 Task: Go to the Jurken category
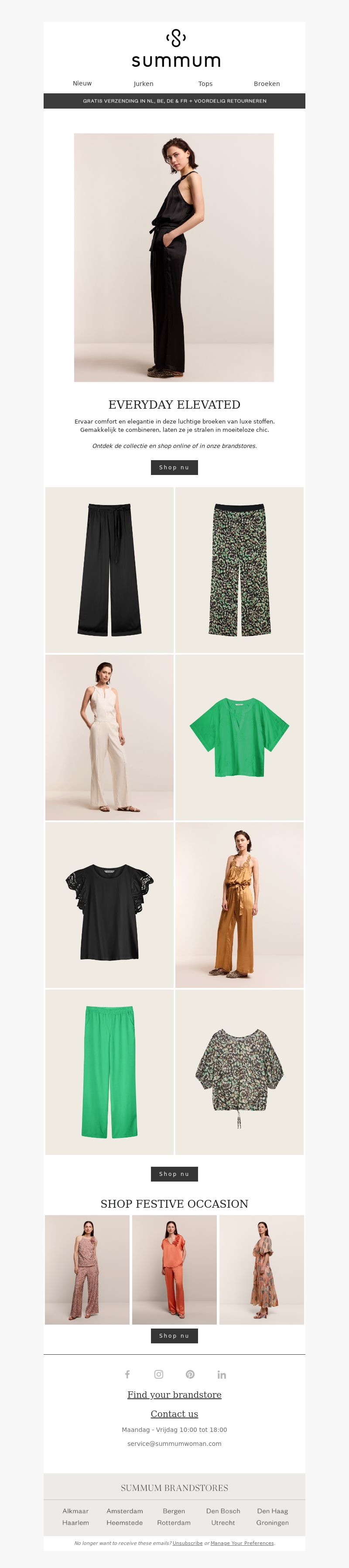point(144,84)
